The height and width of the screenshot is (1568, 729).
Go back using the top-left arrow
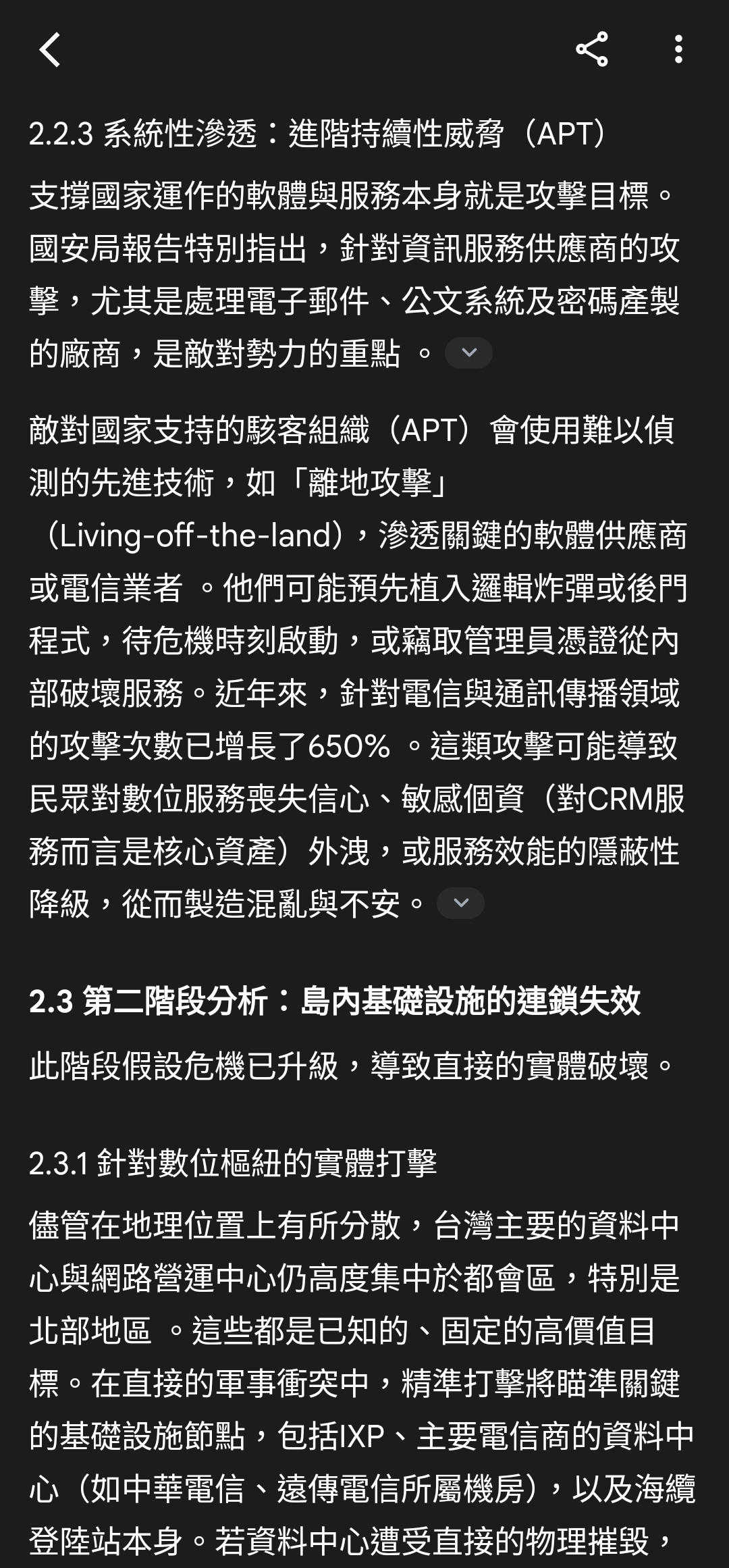click(x=50, y=49)
